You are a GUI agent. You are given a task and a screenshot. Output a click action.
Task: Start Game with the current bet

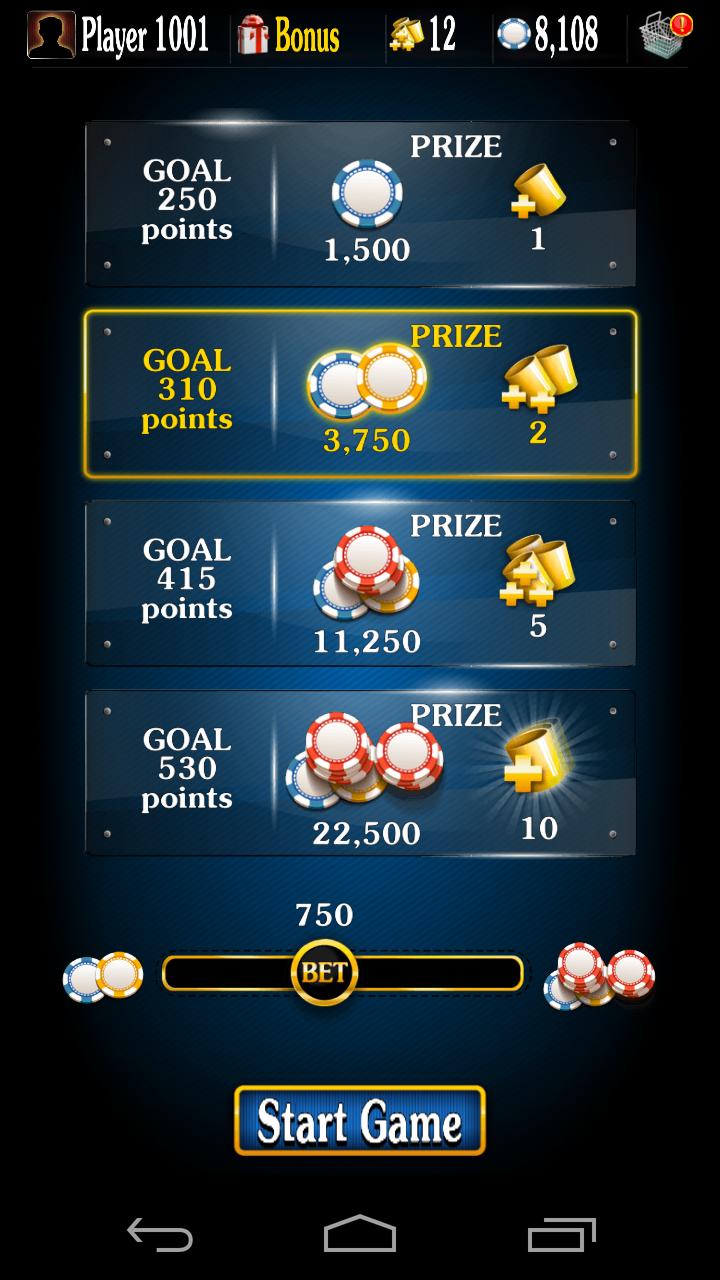(x=360, y=1121)
